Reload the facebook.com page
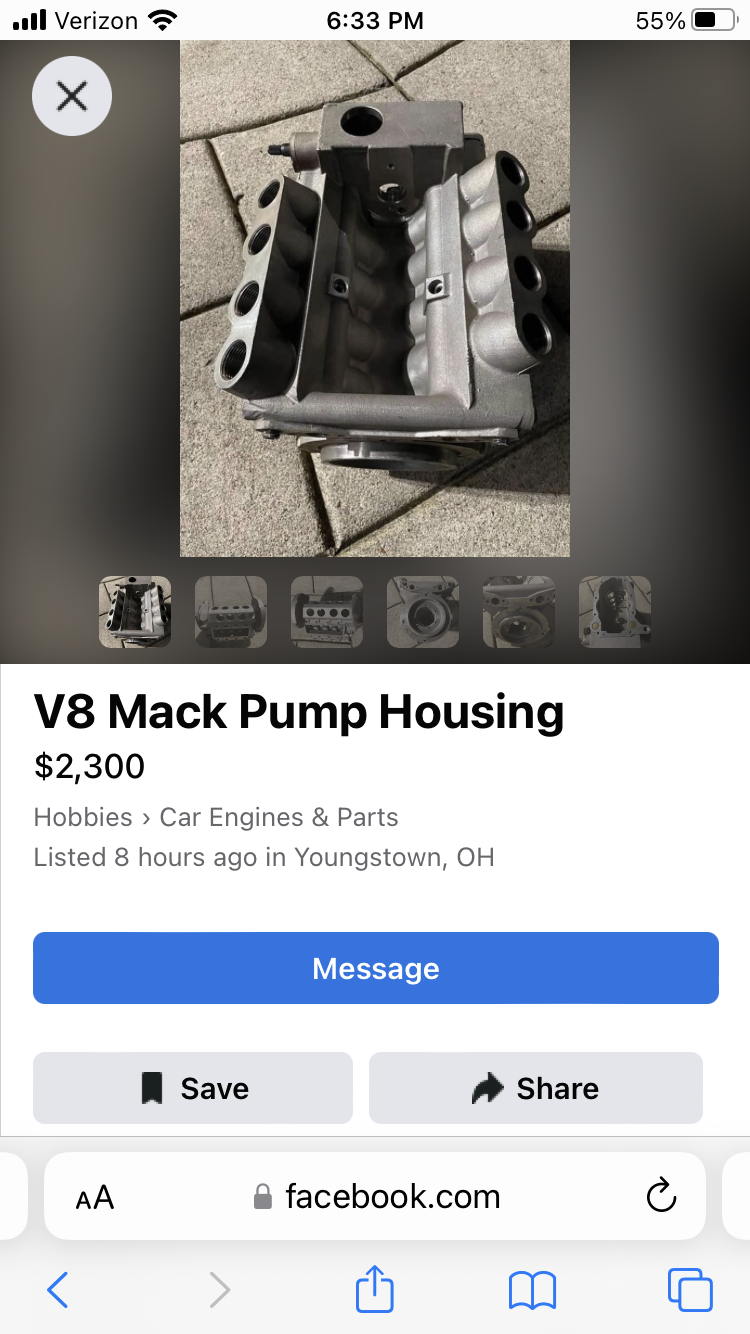The height and width of the screenshot is (1334, 750). click(662, 1196)
